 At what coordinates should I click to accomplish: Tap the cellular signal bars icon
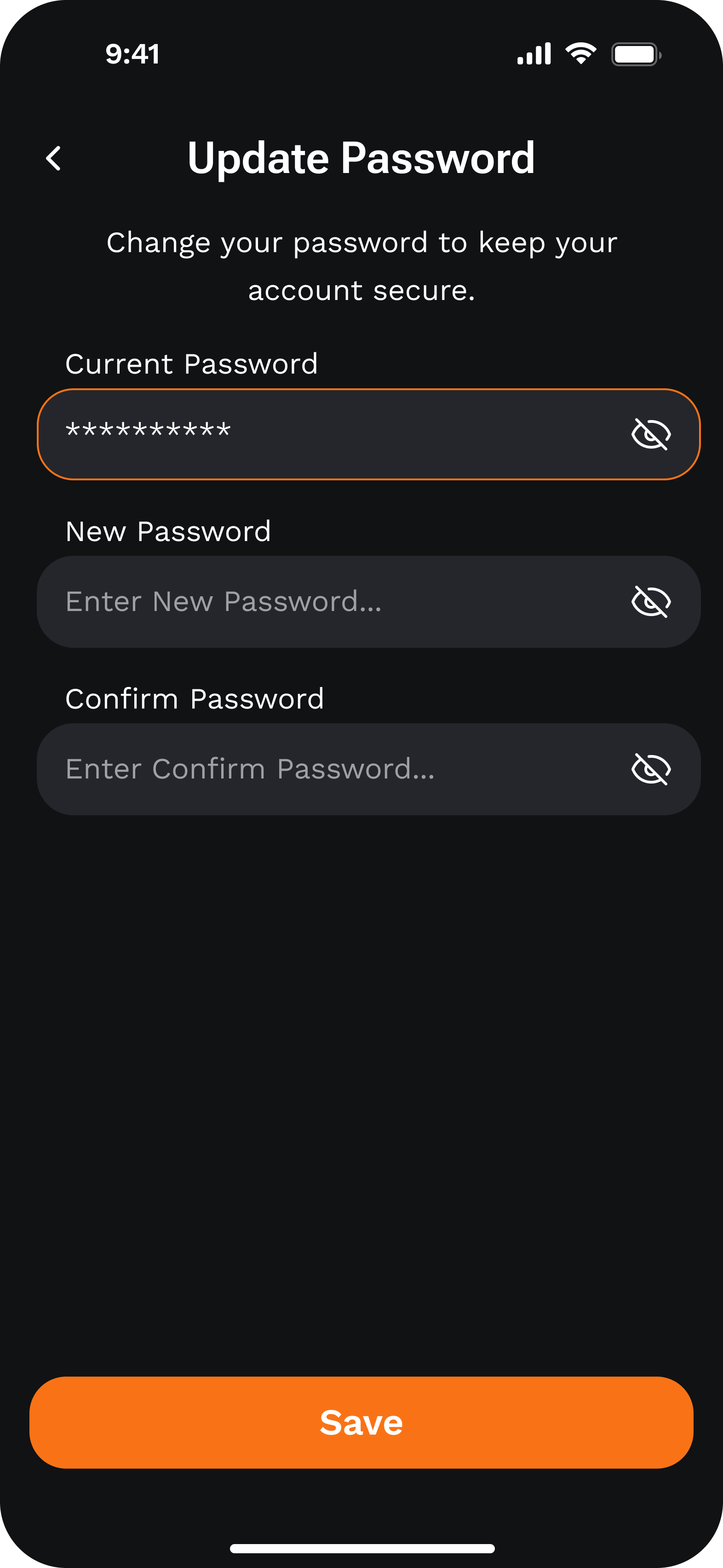pos(534,53)
